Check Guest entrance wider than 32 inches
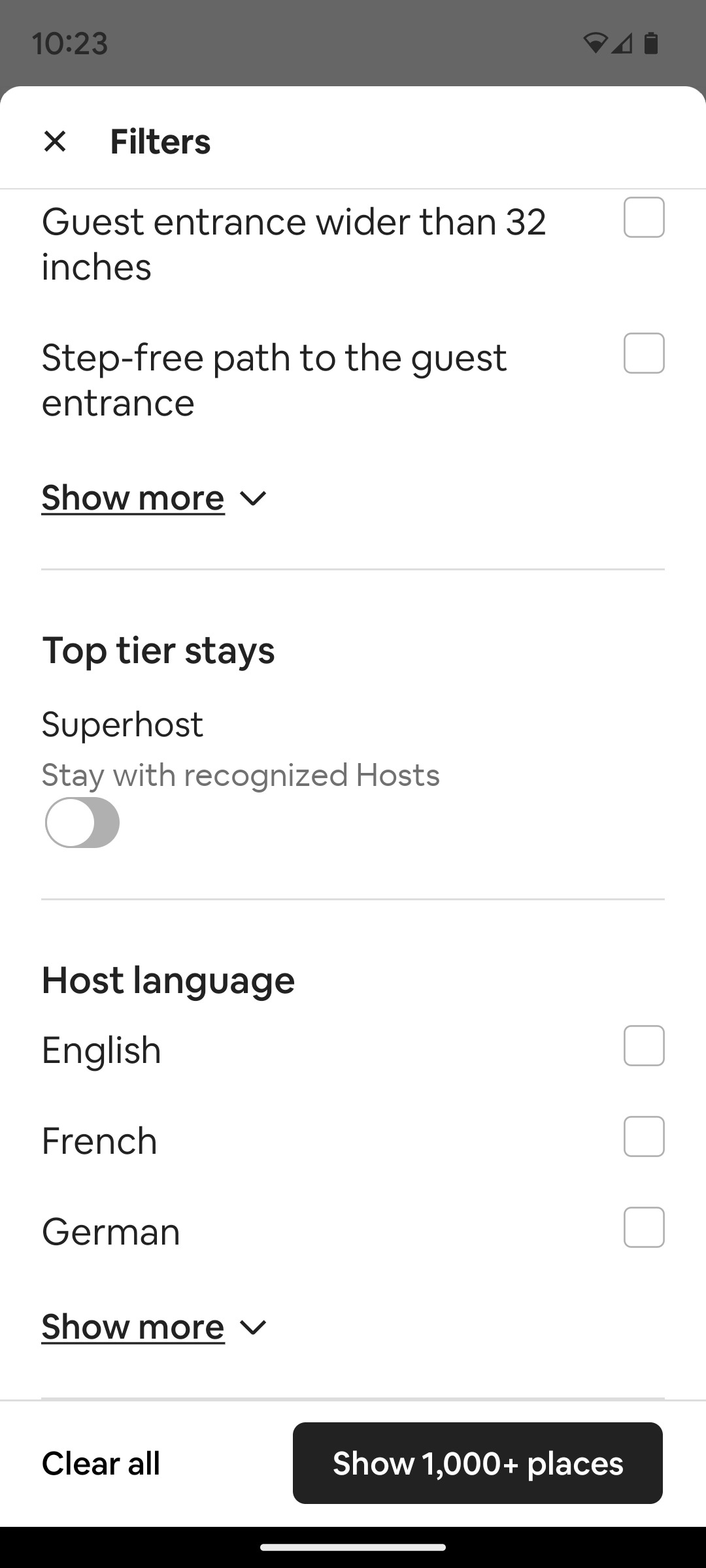This screenshot has width=706, height=1568. pyautogui.click(x=644, y=218)
